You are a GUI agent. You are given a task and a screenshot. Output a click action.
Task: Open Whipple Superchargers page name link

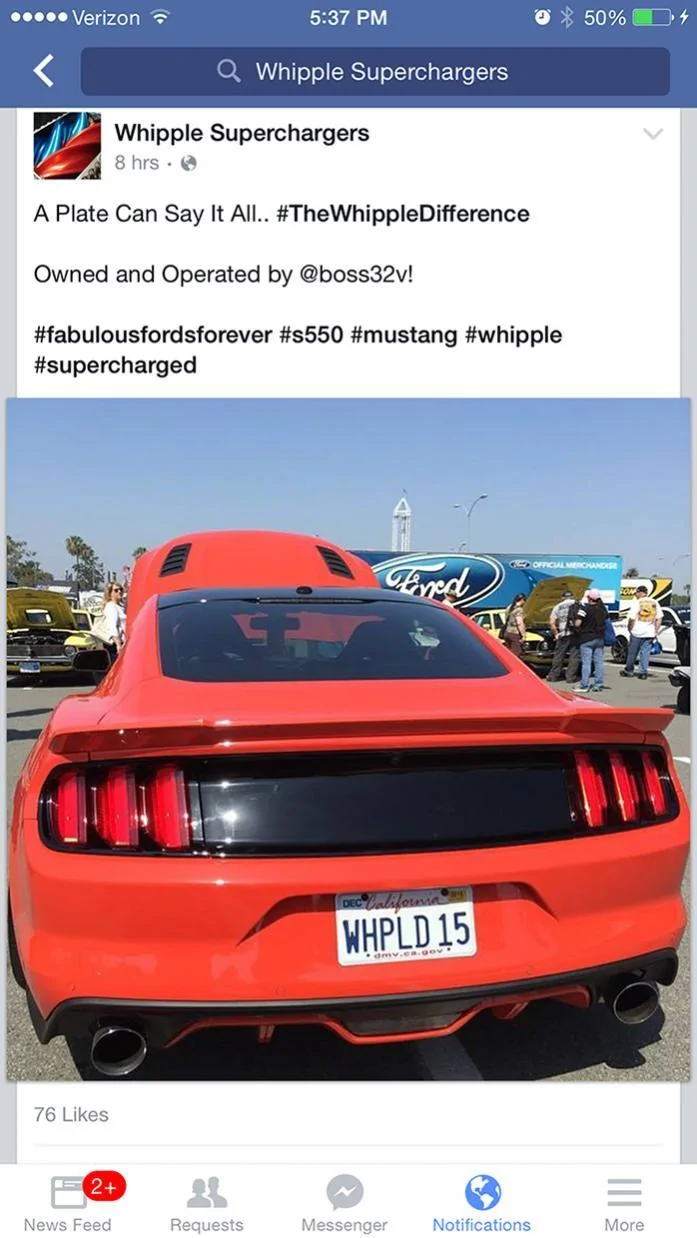(x=241, y=133)
